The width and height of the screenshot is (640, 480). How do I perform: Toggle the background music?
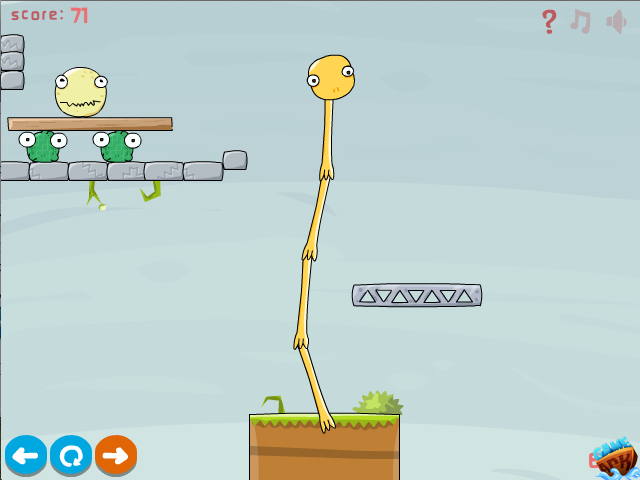point(581,22)
